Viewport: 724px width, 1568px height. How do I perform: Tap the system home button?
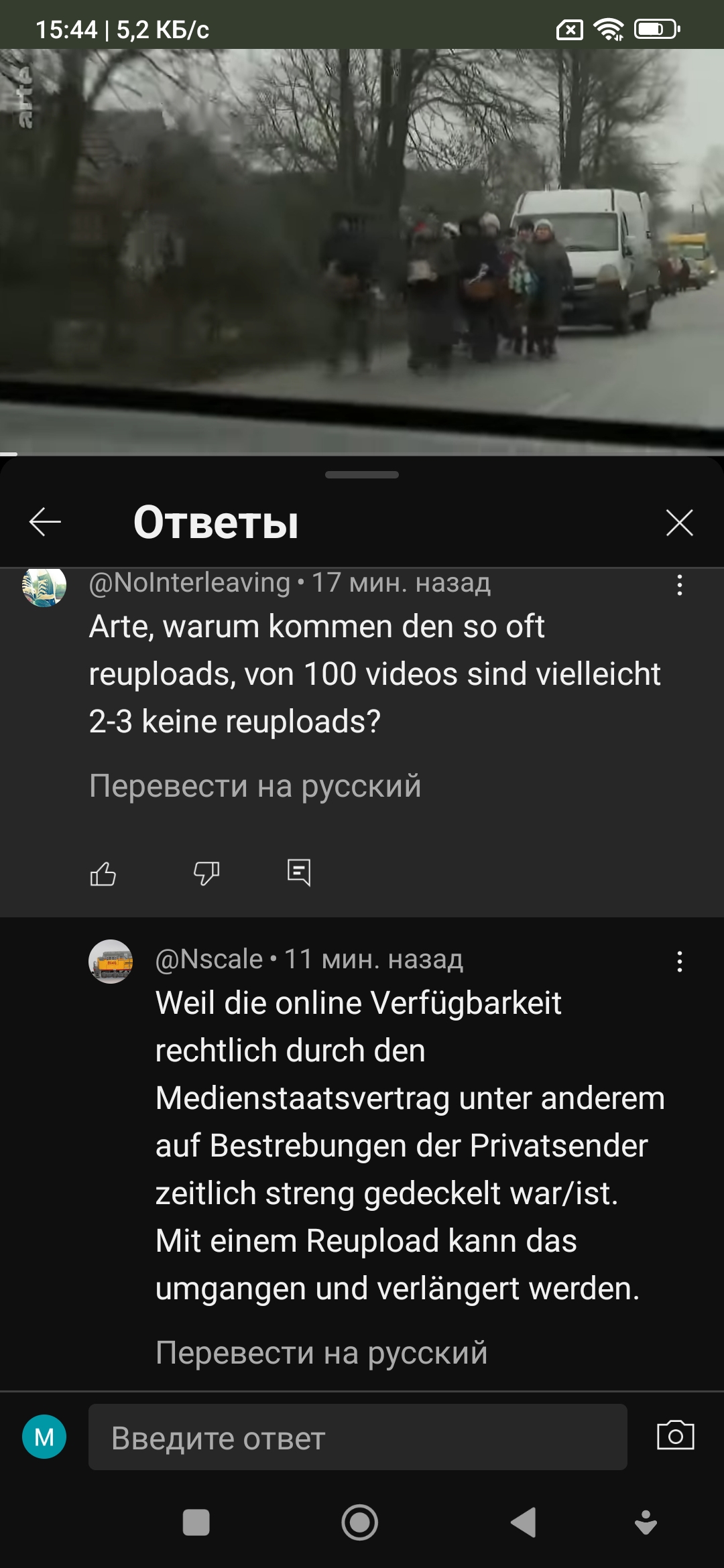click(360, 1522)
